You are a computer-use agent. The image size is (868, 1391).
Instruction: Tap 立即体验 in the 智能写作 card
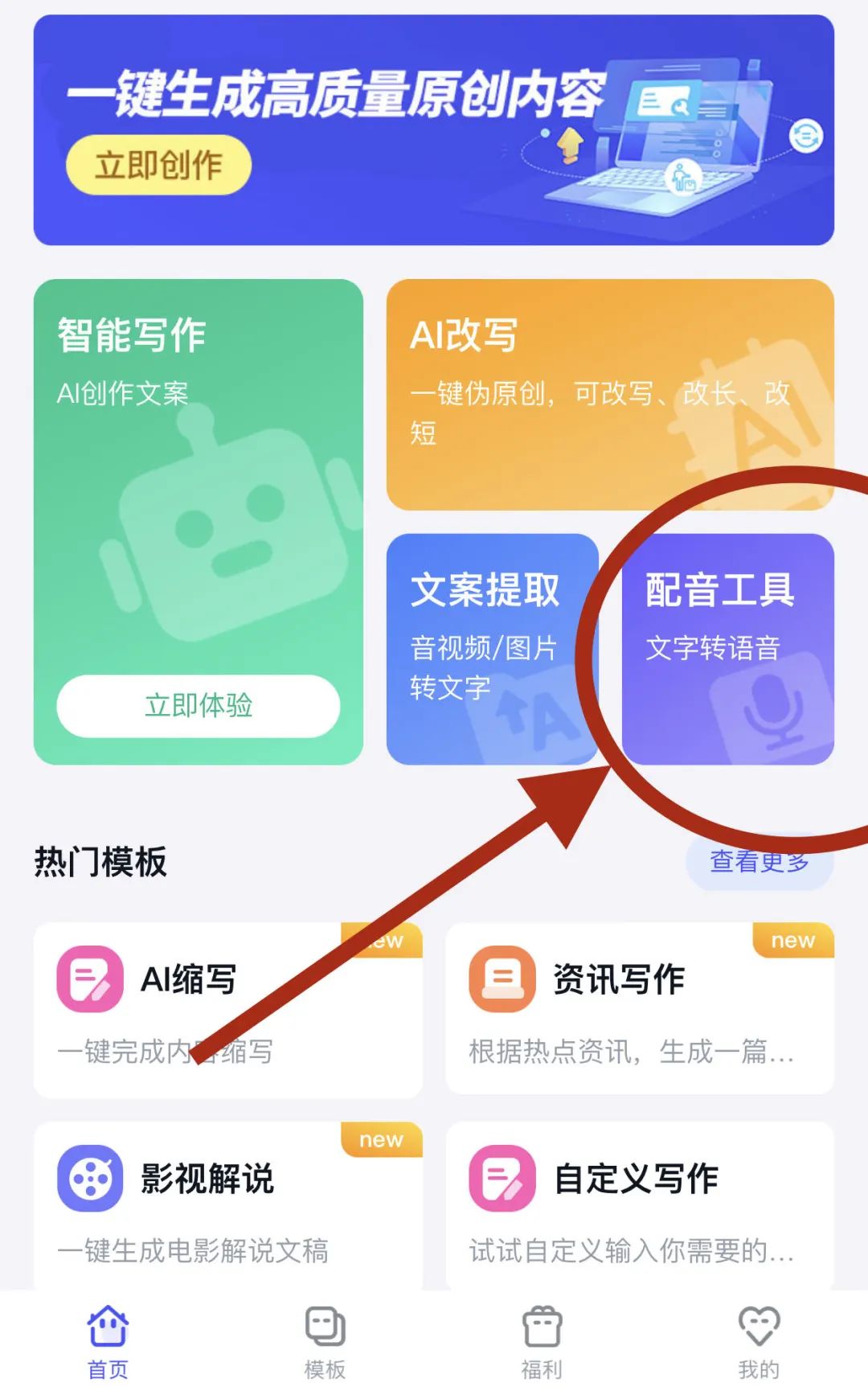(199, 706)
